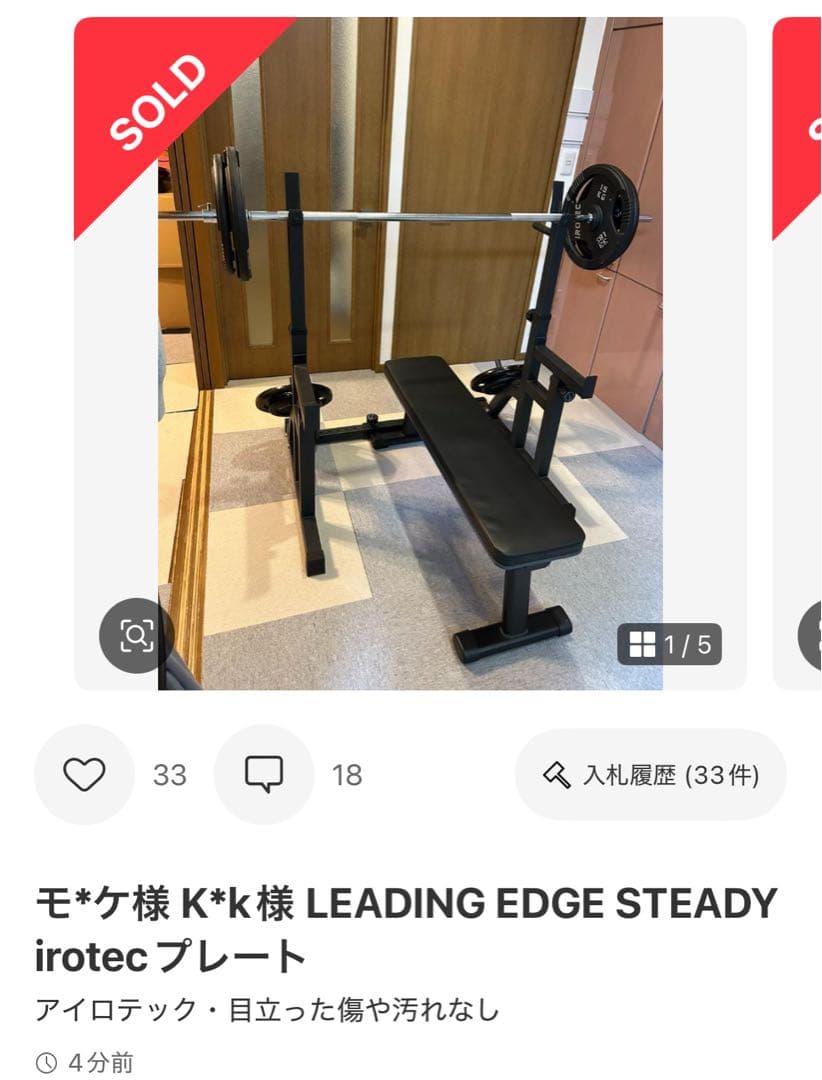822x1080 pixels.
Task: Open the photo grid showing 1/5
Action: (669, 644)
